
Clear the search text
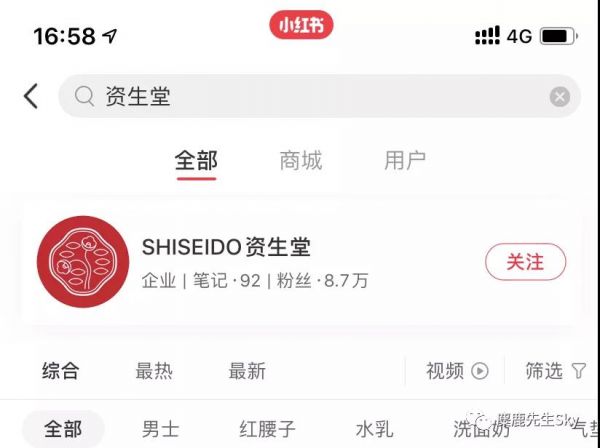[560, 97]
